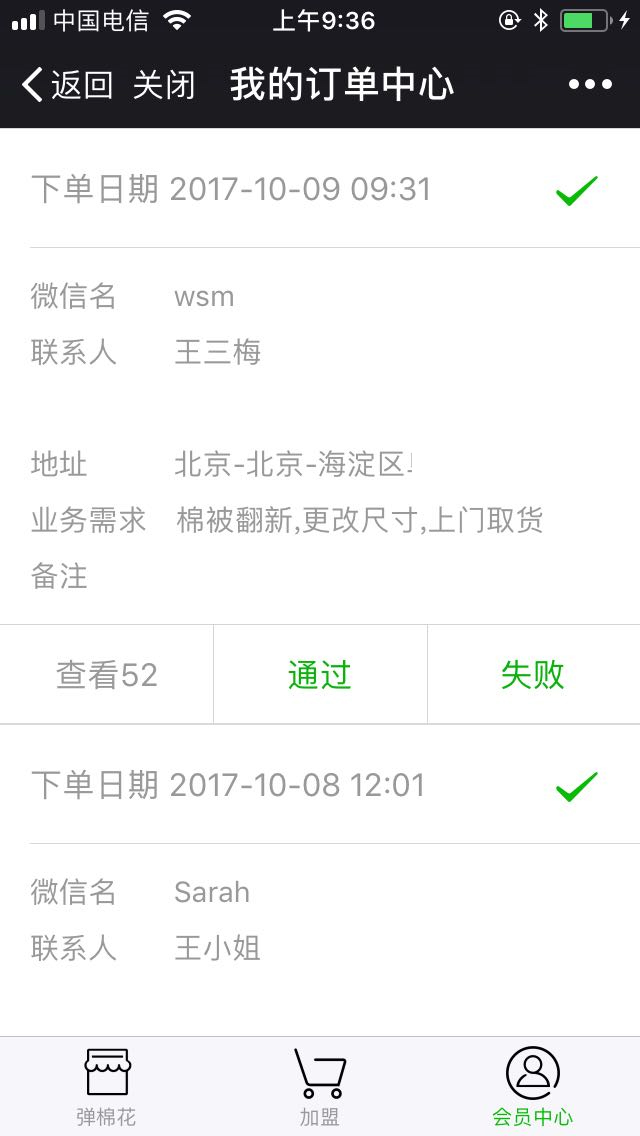Go back with the 返回 arrow
The height and width of the screenshot is (1136, 640).
67,85
